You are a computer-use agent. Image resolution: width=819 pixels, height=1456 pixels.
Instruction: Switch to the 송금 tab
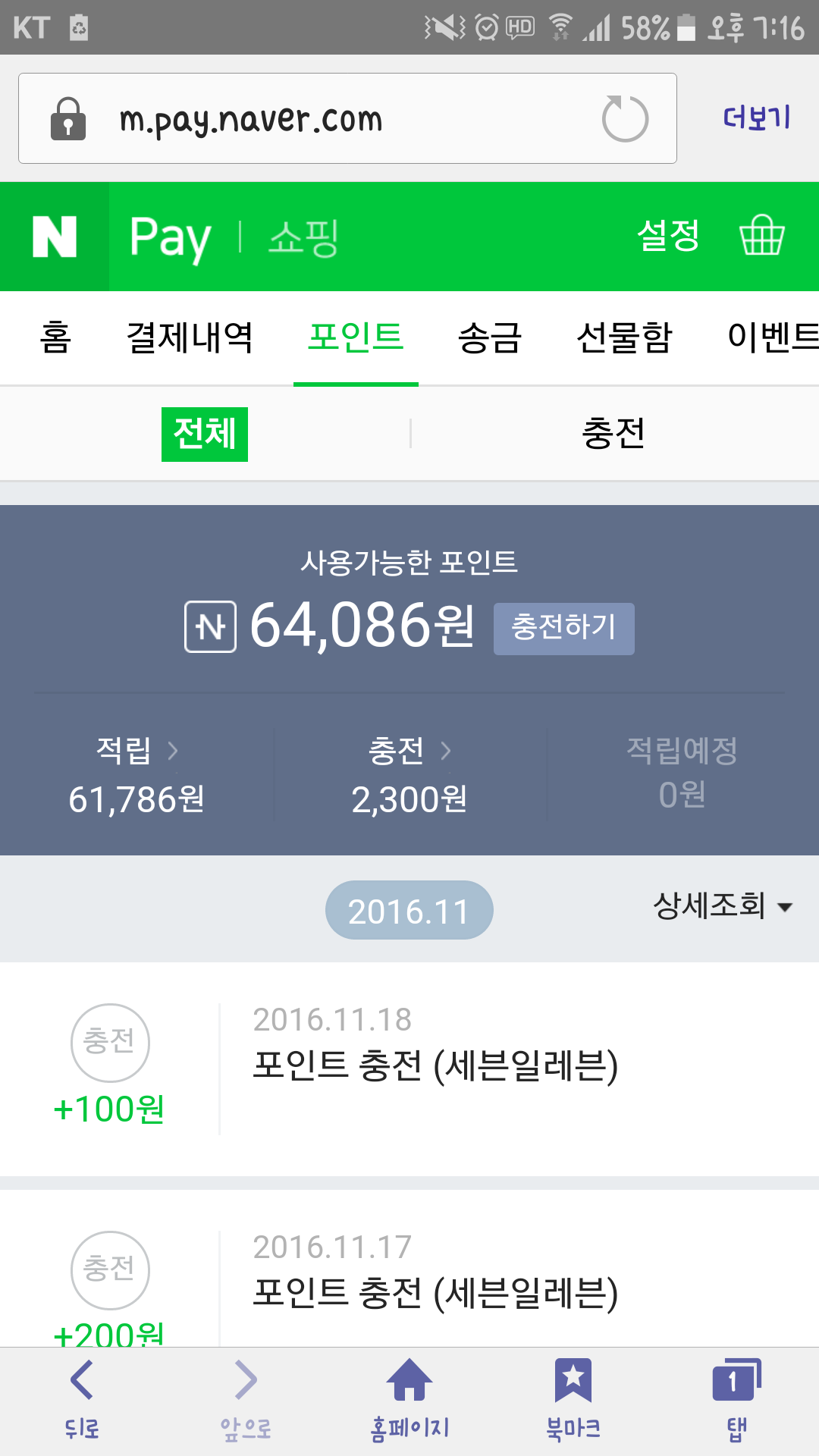[490, 337]
